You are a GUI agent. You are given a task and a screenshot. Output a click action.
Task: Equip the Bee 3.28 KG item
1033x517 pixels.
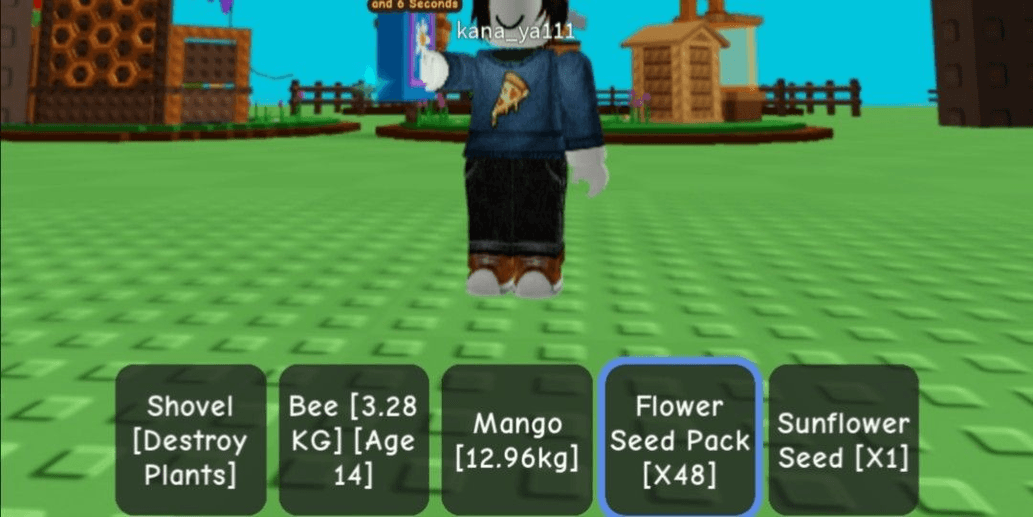click(x=353, y=440)
